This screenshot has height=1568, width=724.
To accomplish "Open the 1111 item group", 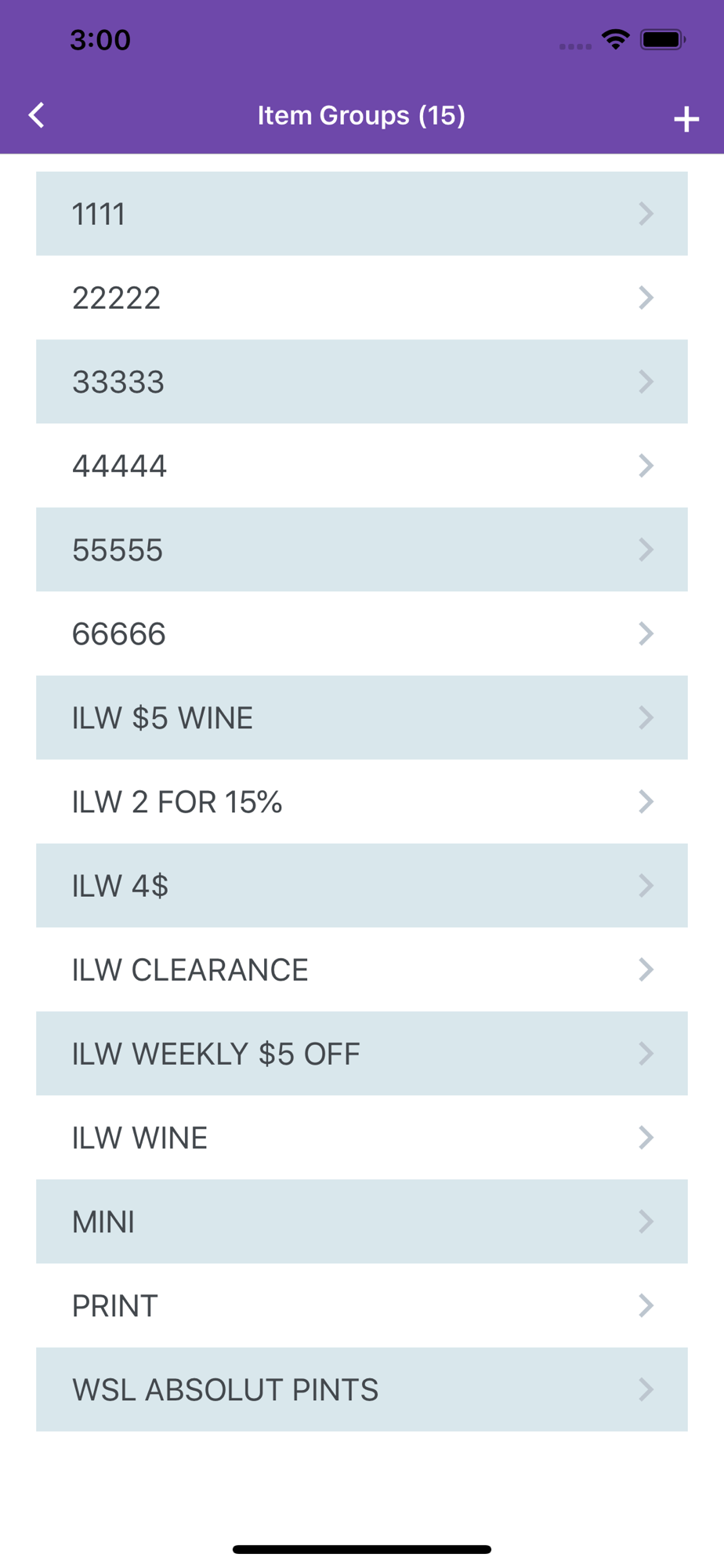I will point(362,213).
